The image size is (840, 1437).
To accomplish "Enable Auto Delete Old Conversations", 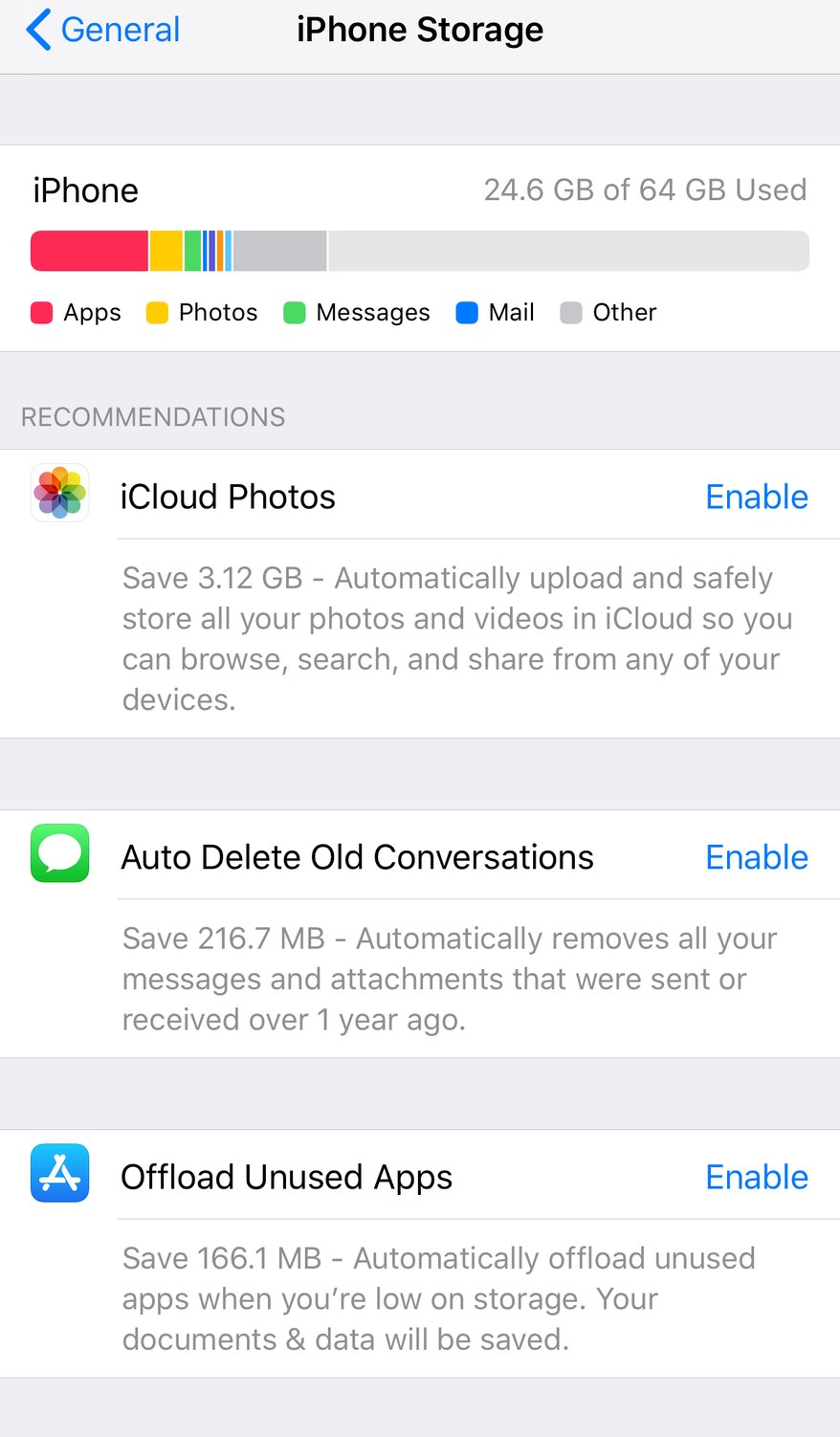I will [756, 856].
